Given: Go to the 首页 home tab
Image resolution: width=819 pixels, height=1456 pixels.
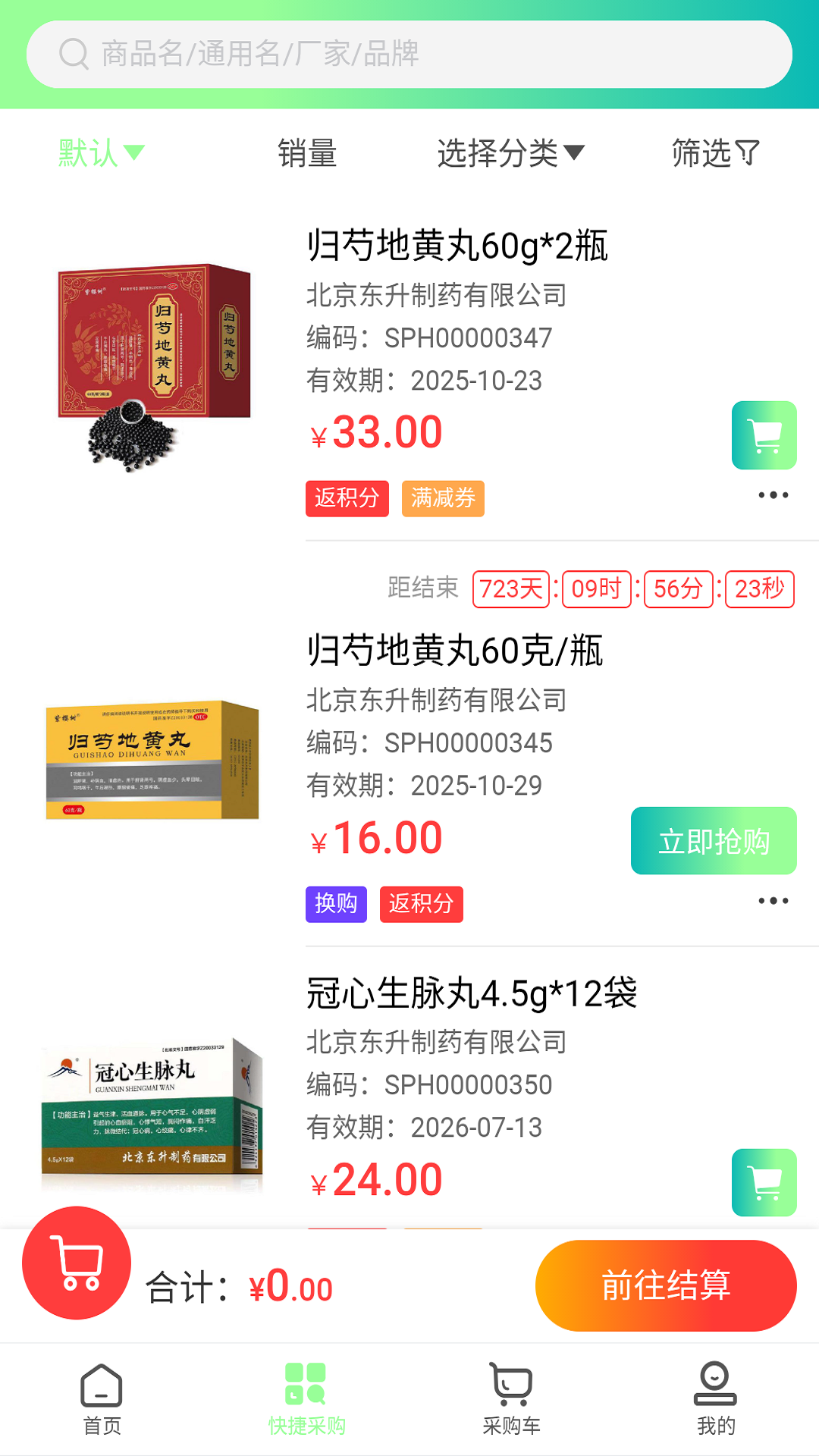Looking at the screenshot, I should click(x=102, y=1400).
